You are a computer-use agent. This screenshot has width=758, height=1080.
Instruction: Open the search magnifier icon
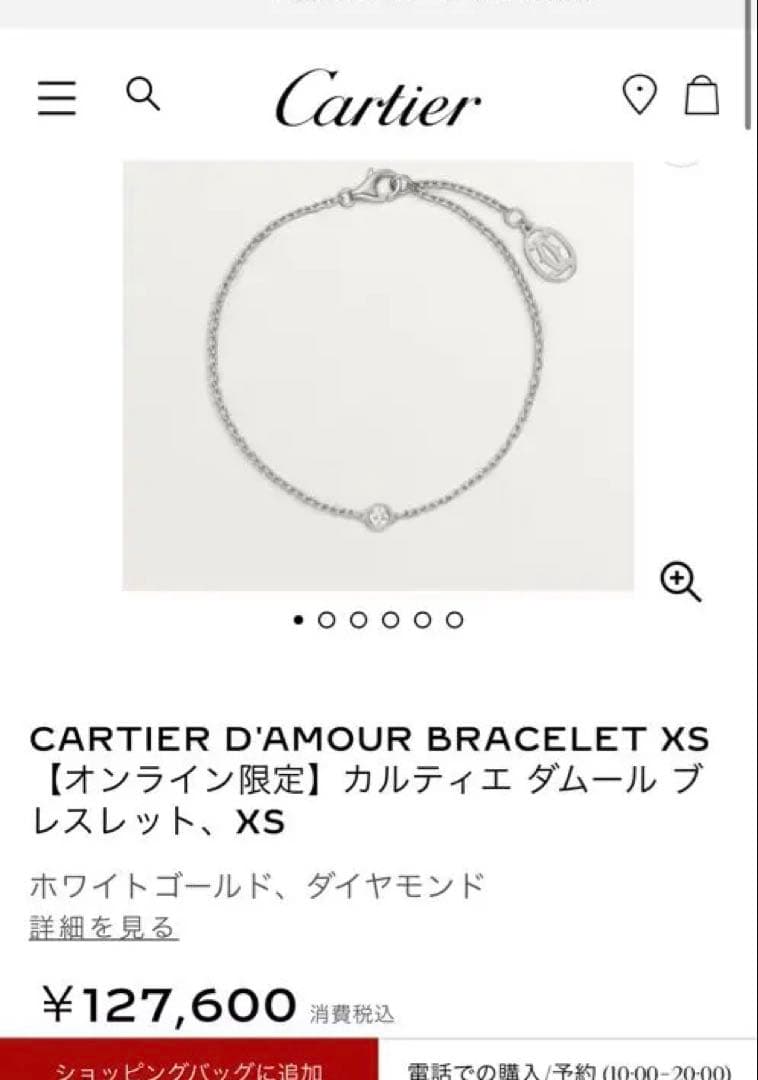[143, 94]
